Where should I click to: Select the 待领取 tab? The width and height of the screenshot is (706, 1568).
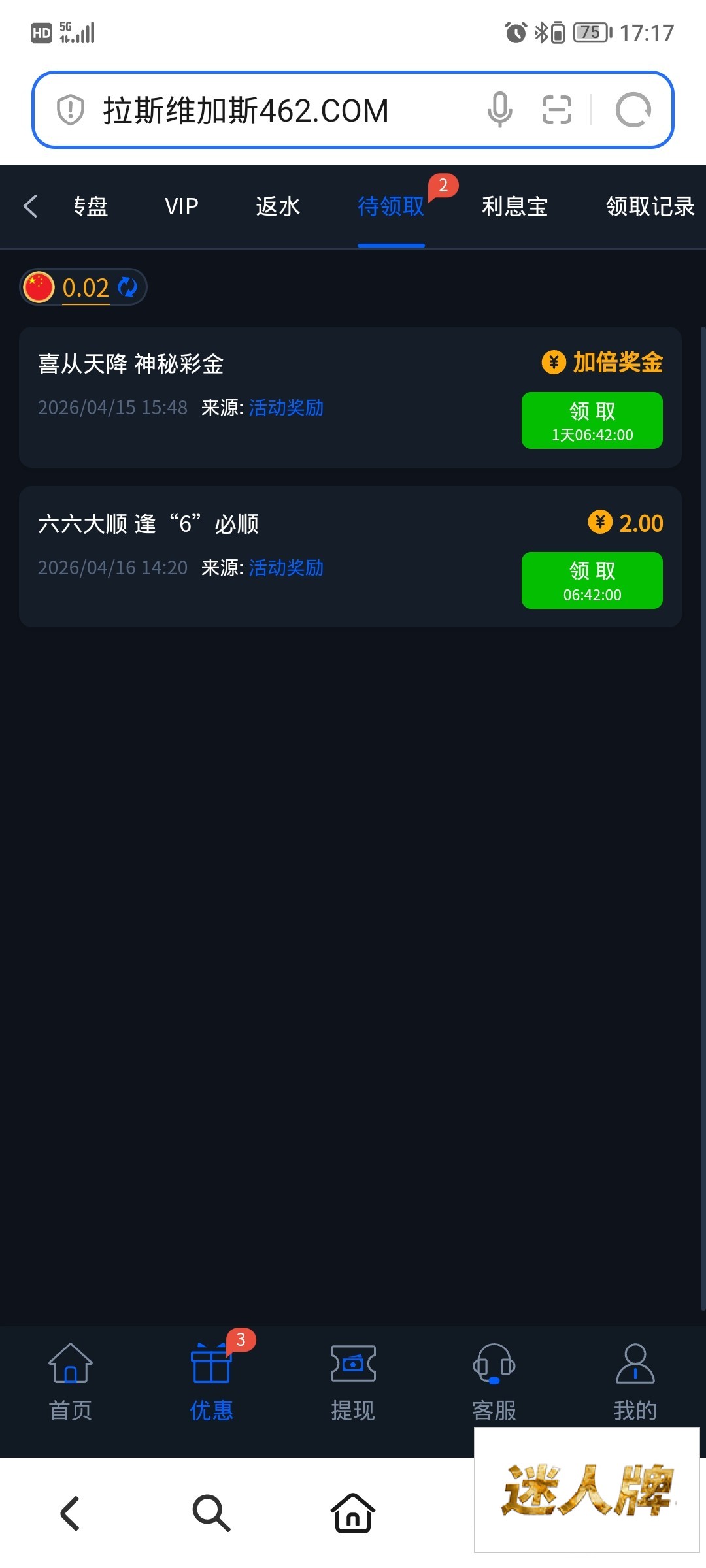tap(391, 206)
